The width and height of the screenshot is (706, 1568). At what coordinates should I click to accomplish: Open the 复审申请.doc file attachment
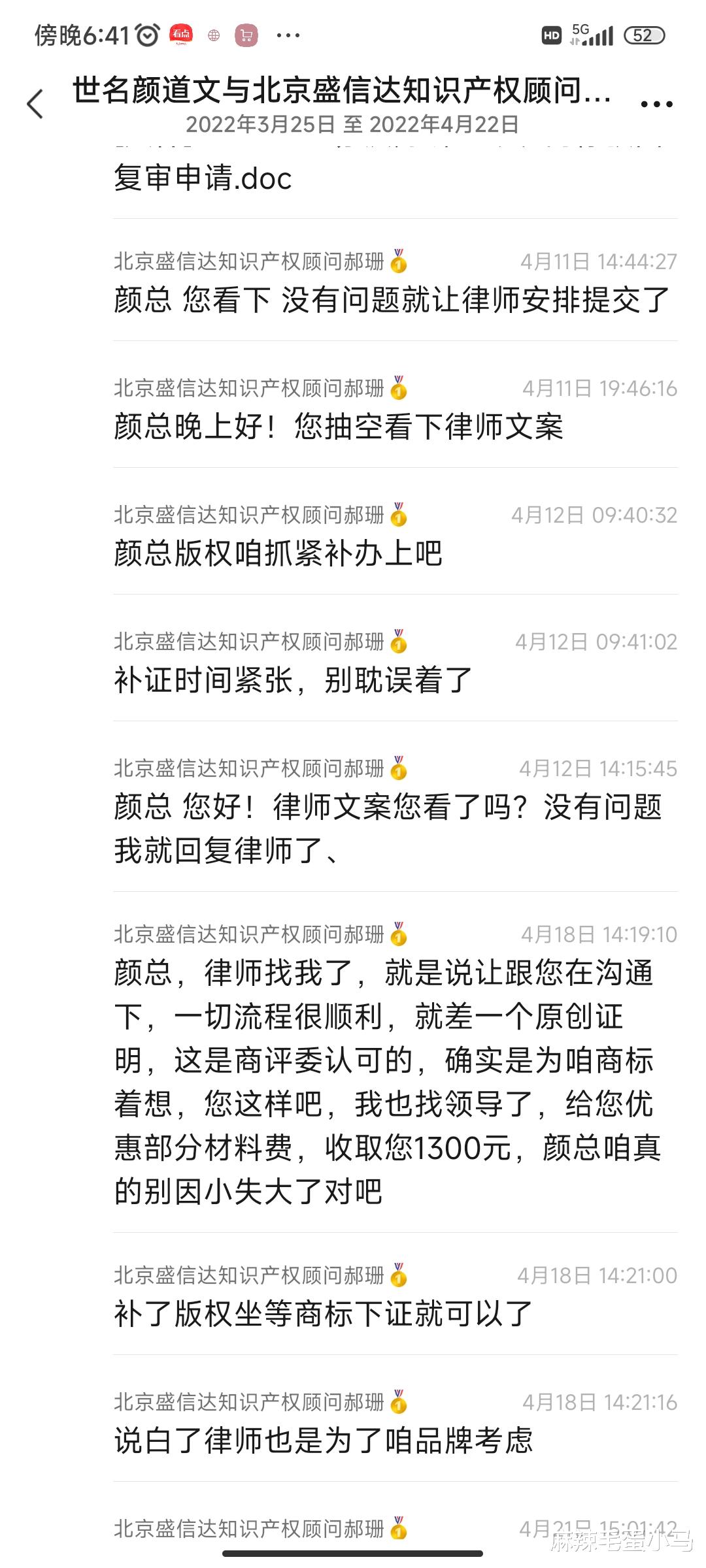pos(203,178)
